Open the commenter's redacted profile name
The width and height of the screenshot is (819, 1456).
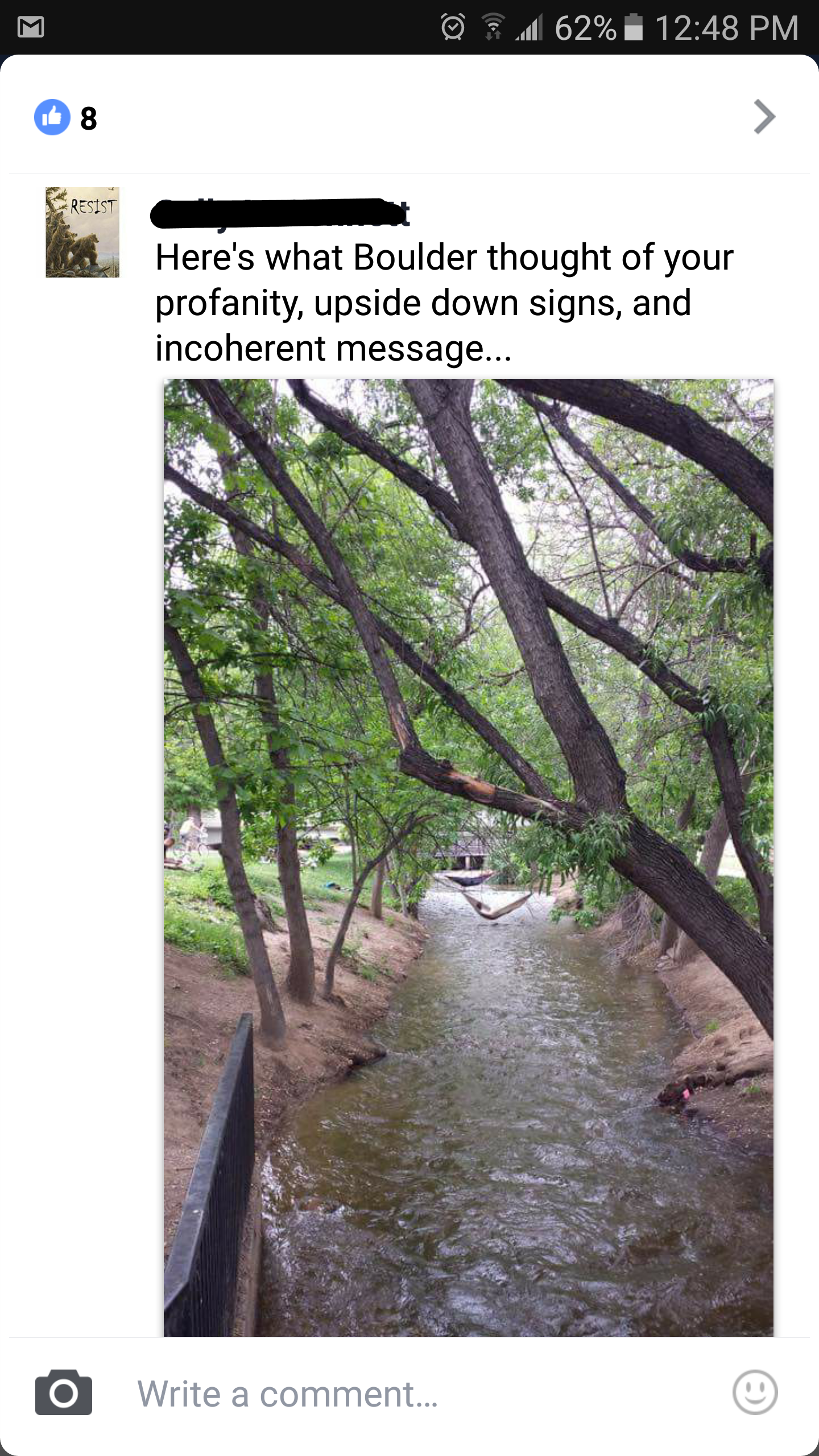pyautogui.click(x=280, y=214)
